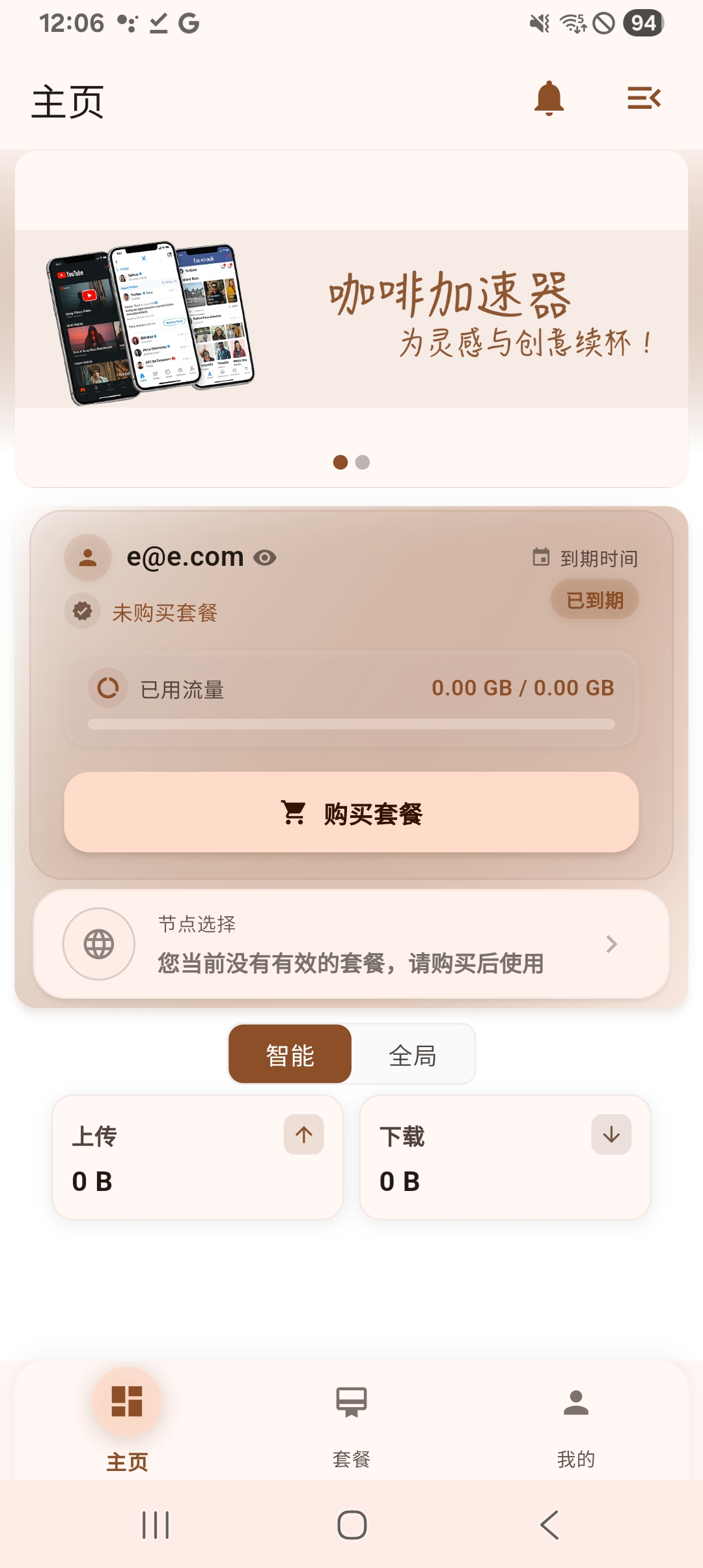Screen dimensions: 703x1568
Task: Jump to the second banner page dot
Action: pos(363,462)
